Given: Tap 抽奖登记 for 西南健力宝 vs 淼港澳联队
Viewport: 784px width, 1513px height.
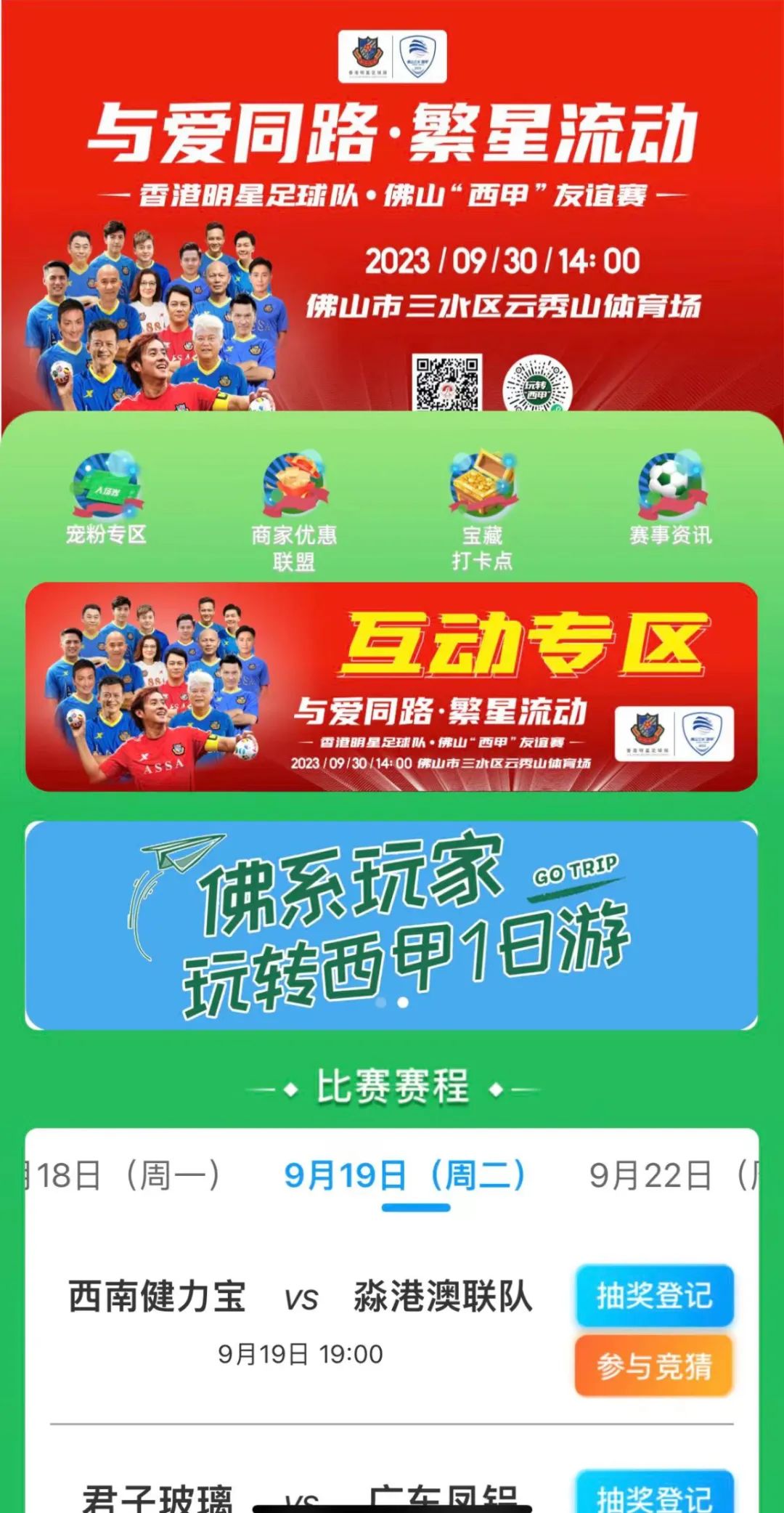Looking at the screenshot, I should 654,1297.
